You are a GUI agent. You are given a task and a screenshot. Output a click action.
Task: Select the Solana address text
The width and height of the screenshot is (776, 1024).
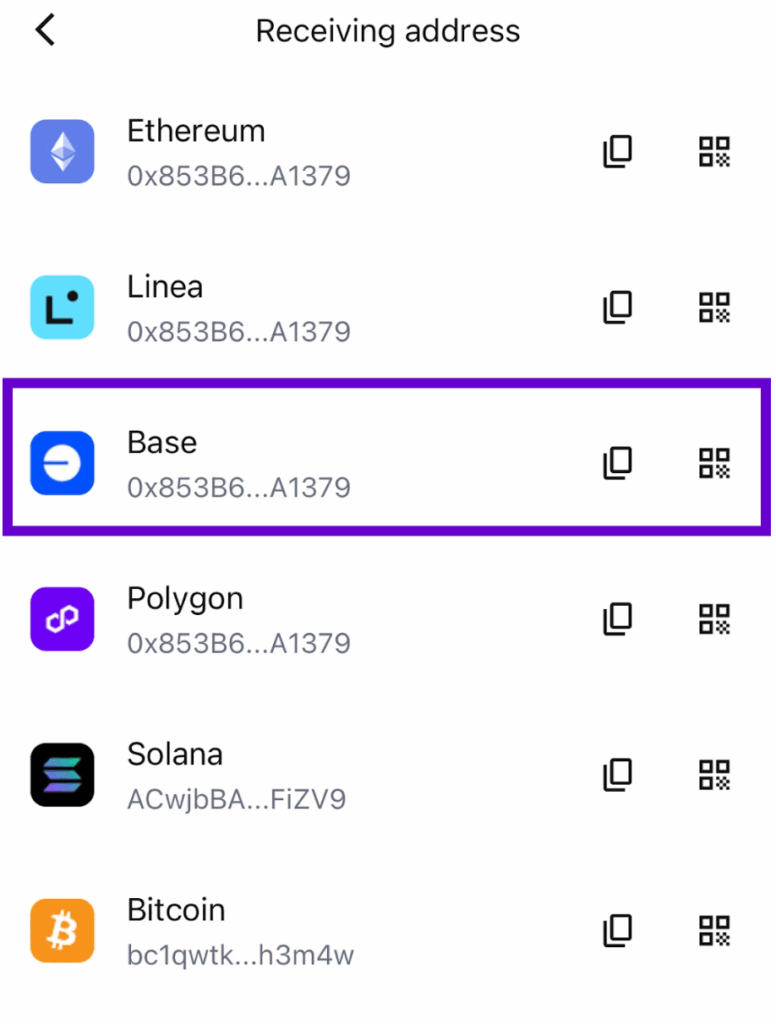click(x=237, y=799)
